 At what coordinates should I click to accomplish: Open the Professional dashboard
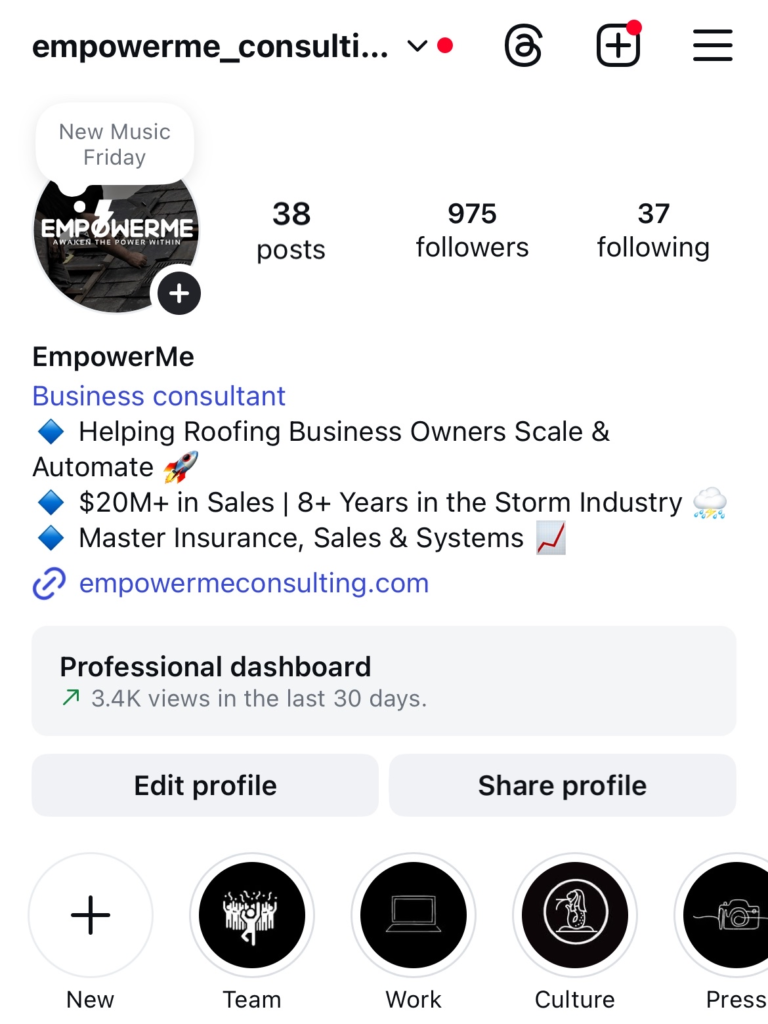point(384,681)
